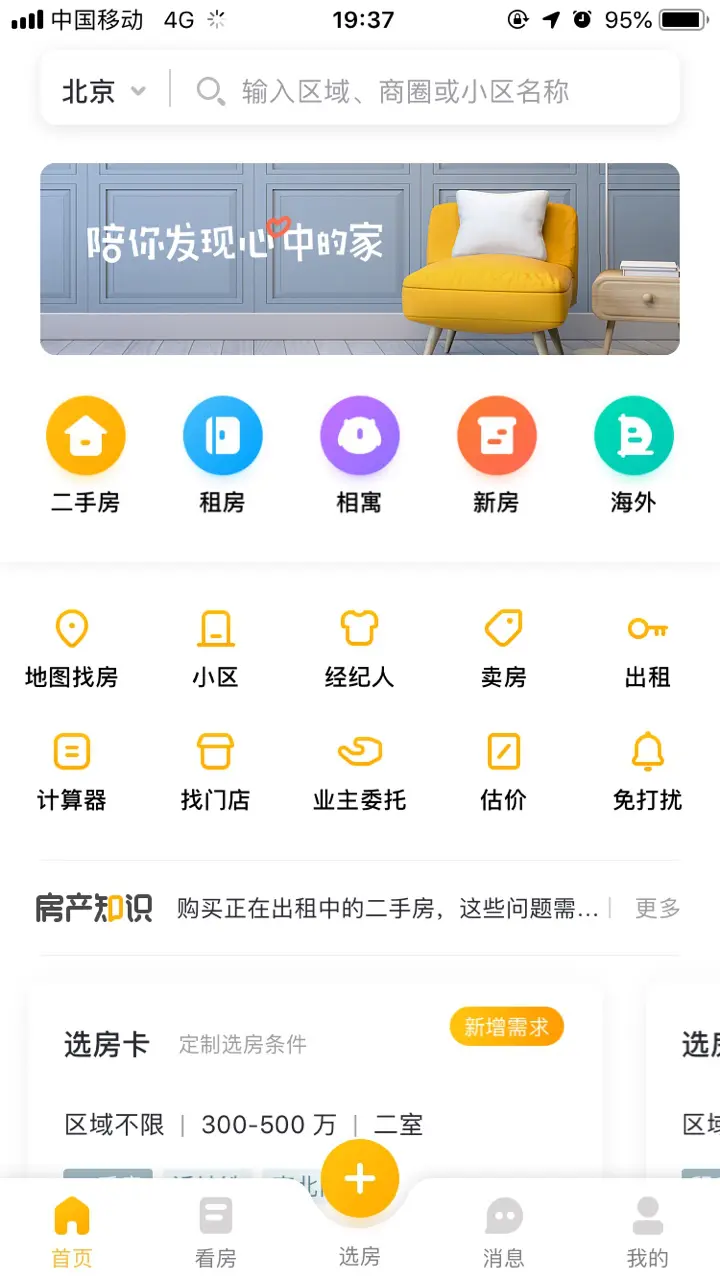The height and width of the screenshot is (1280, 720).
Task: Launch 地图找房 map search
Action: point(71,647)
